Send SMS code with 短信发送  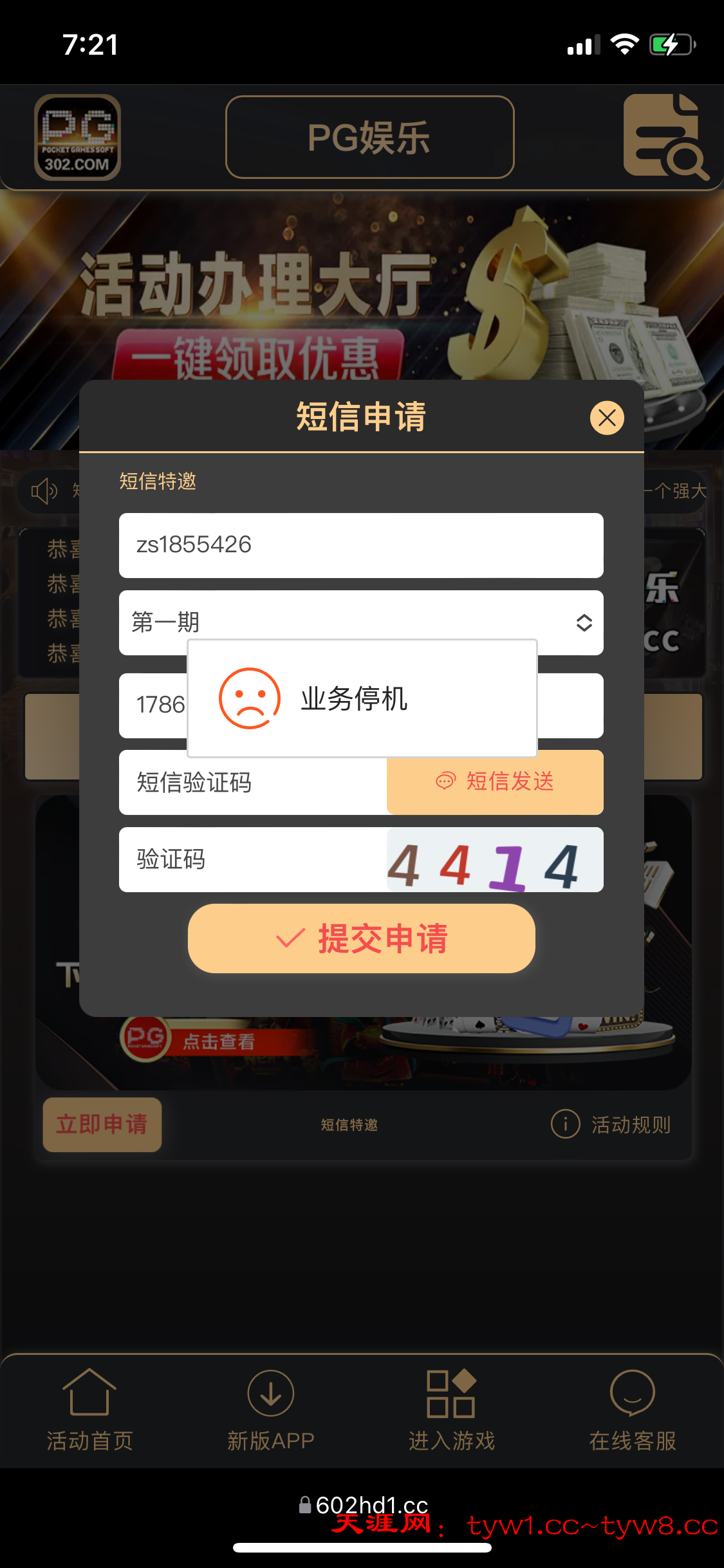point(495,782)
